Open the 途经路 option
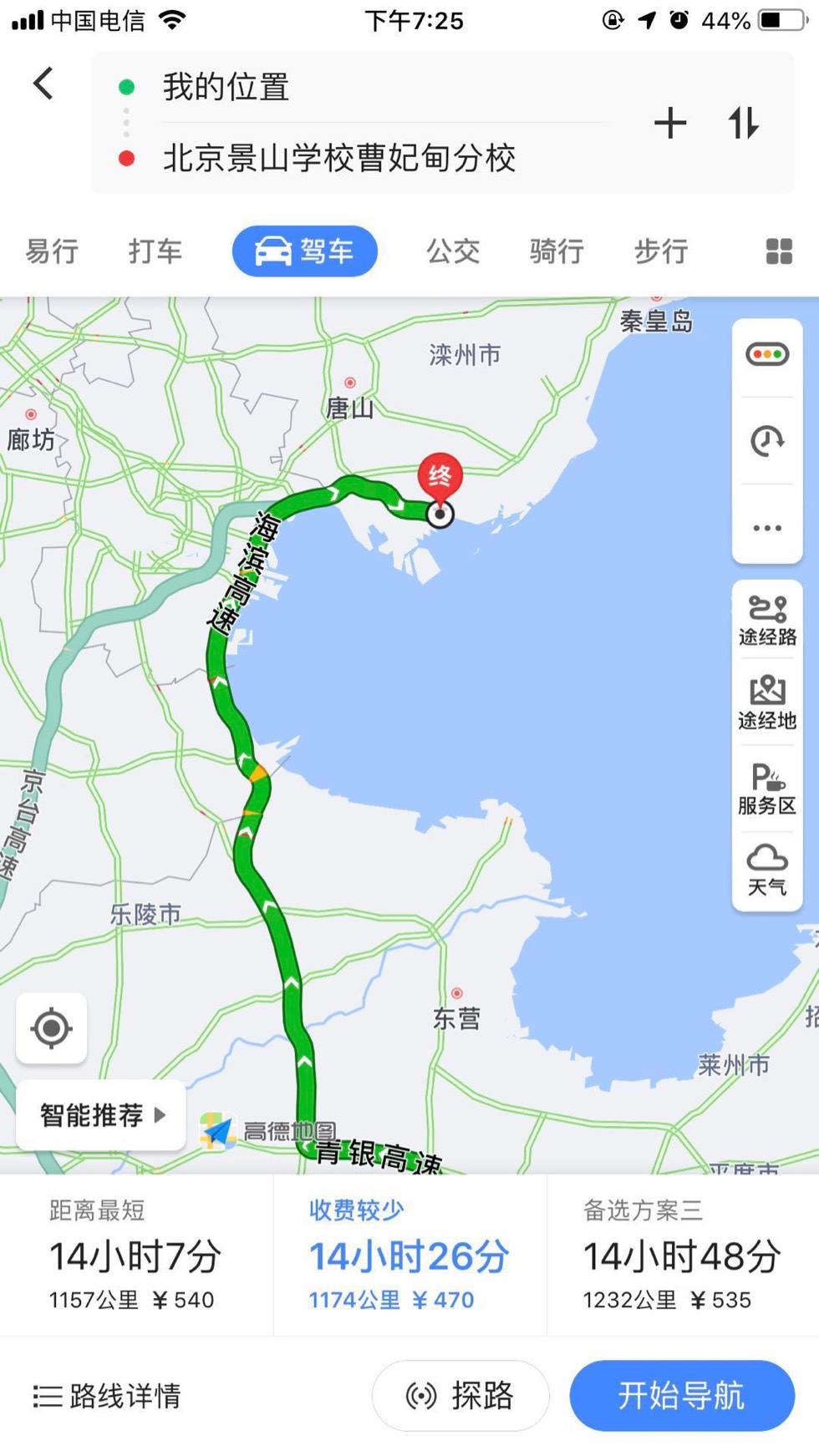The width and height of the screenshot is (819, 1456). (x=767, y=621)
